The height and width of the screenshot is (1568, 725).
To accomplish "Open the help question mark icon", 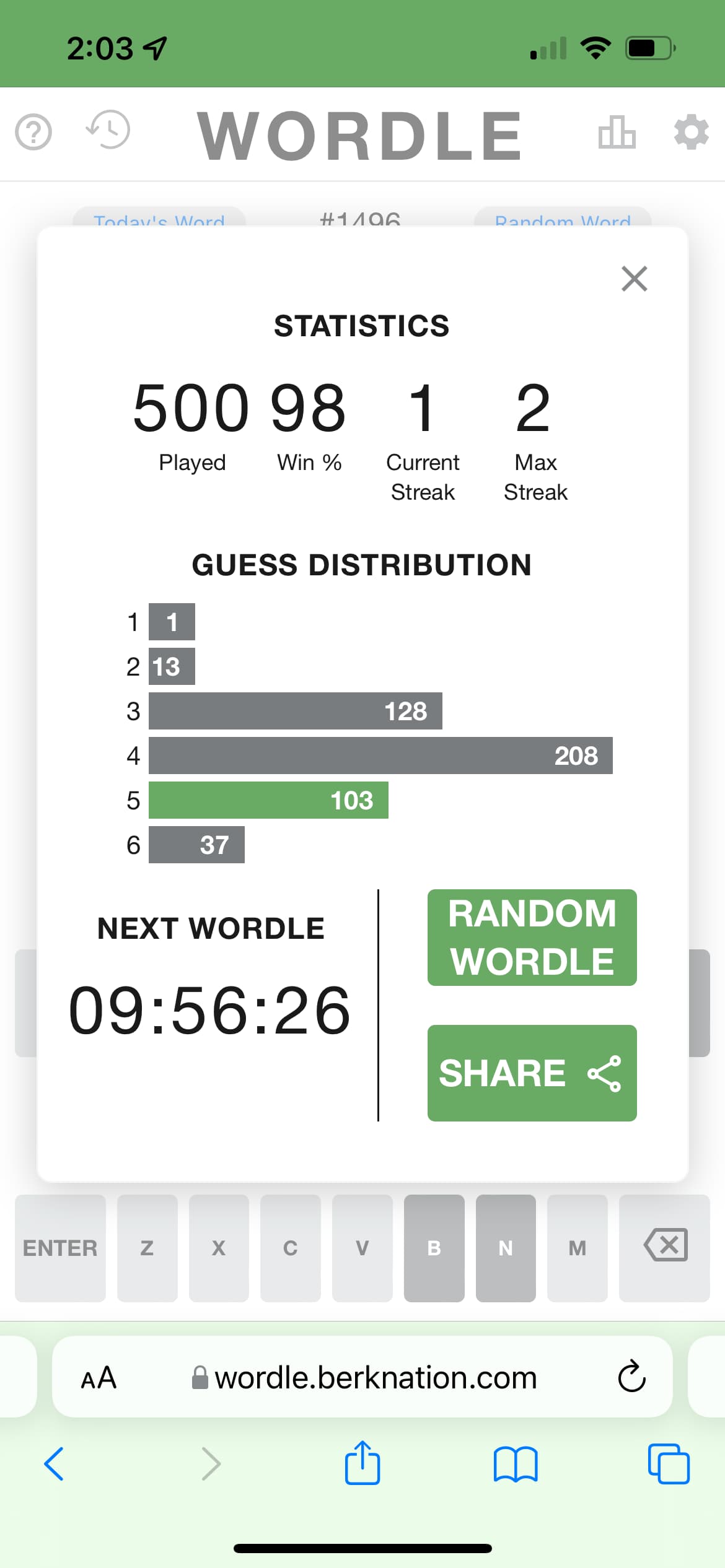I will tap(33, 132).
